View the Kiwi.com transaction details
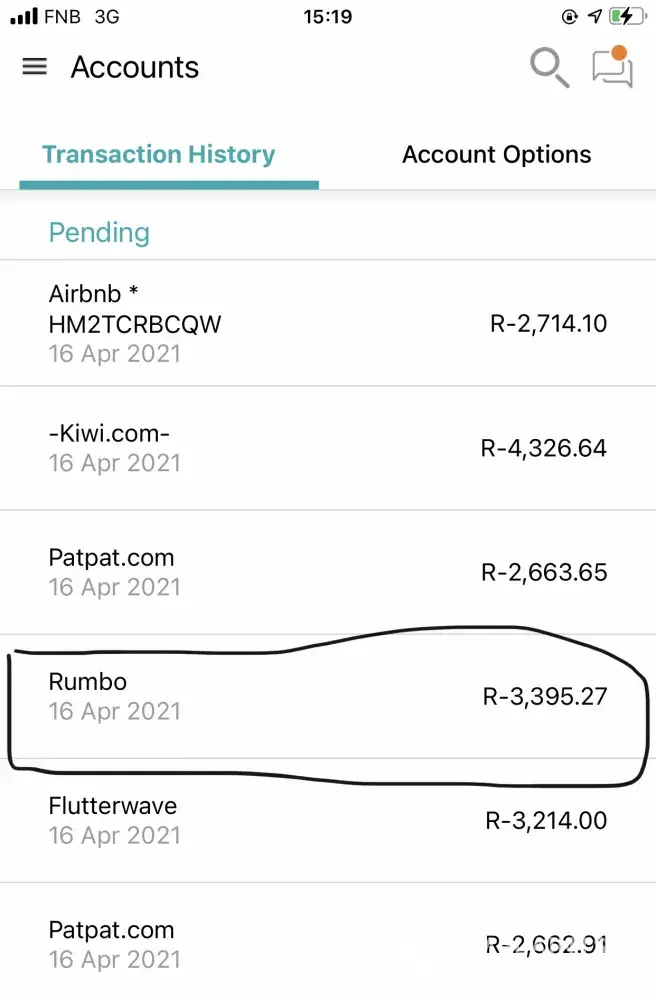Screen dimensions: 656x1000 point(328,448)
